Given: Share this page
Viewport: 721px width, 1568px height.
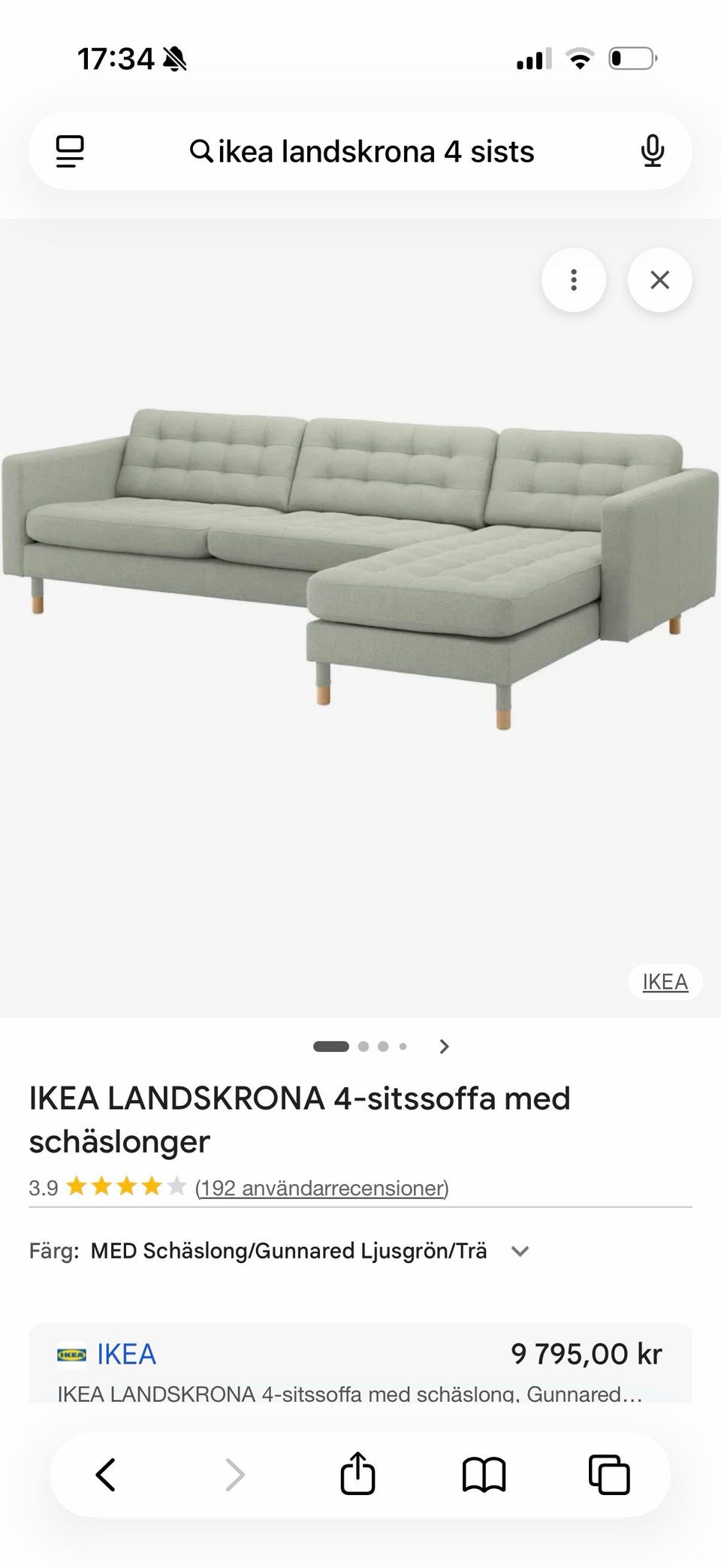Looking at the screenshot, I should click(357, 1474).
